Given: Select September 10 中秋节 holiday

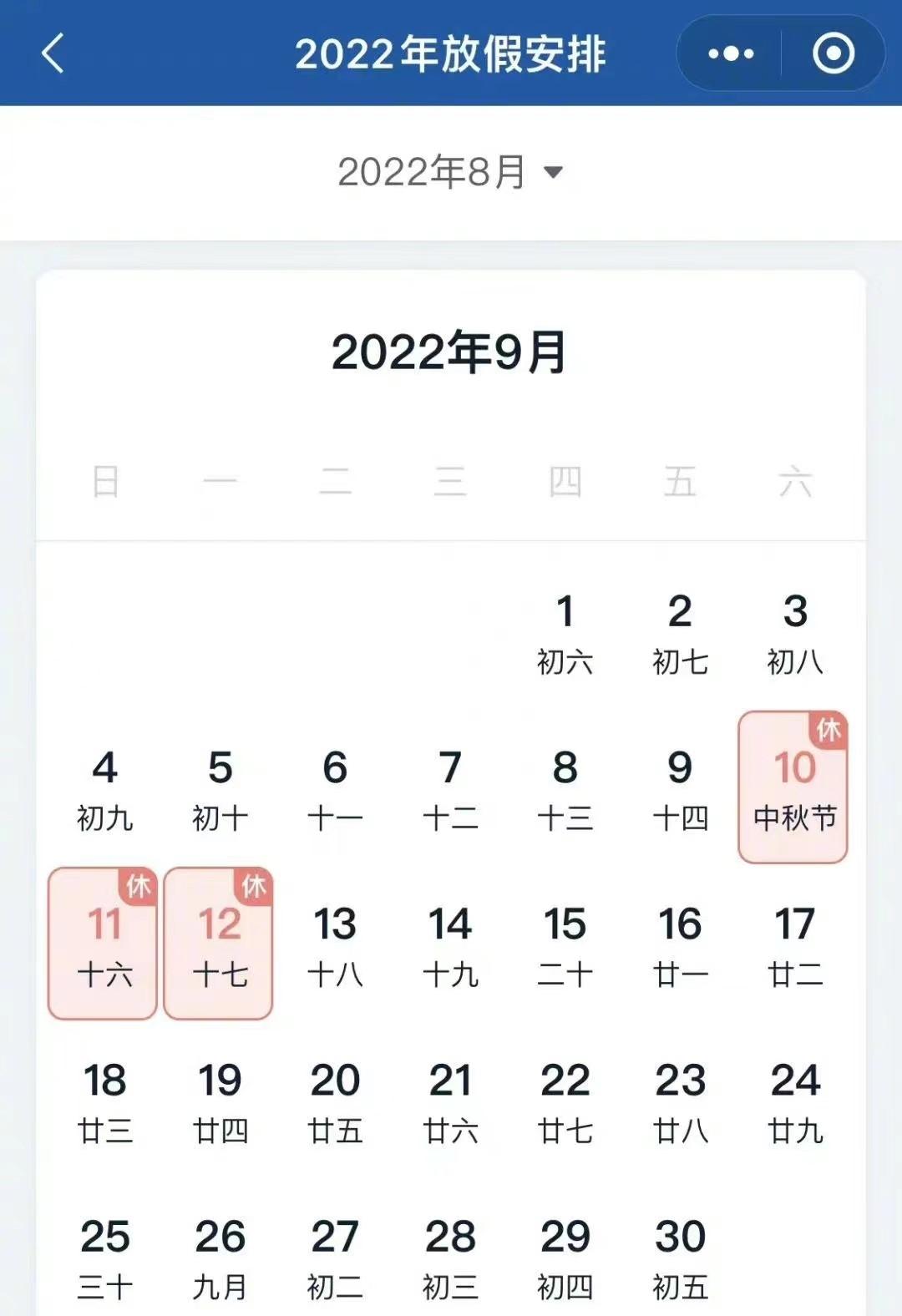Looking at the screenshot, I should coord(793,787).
